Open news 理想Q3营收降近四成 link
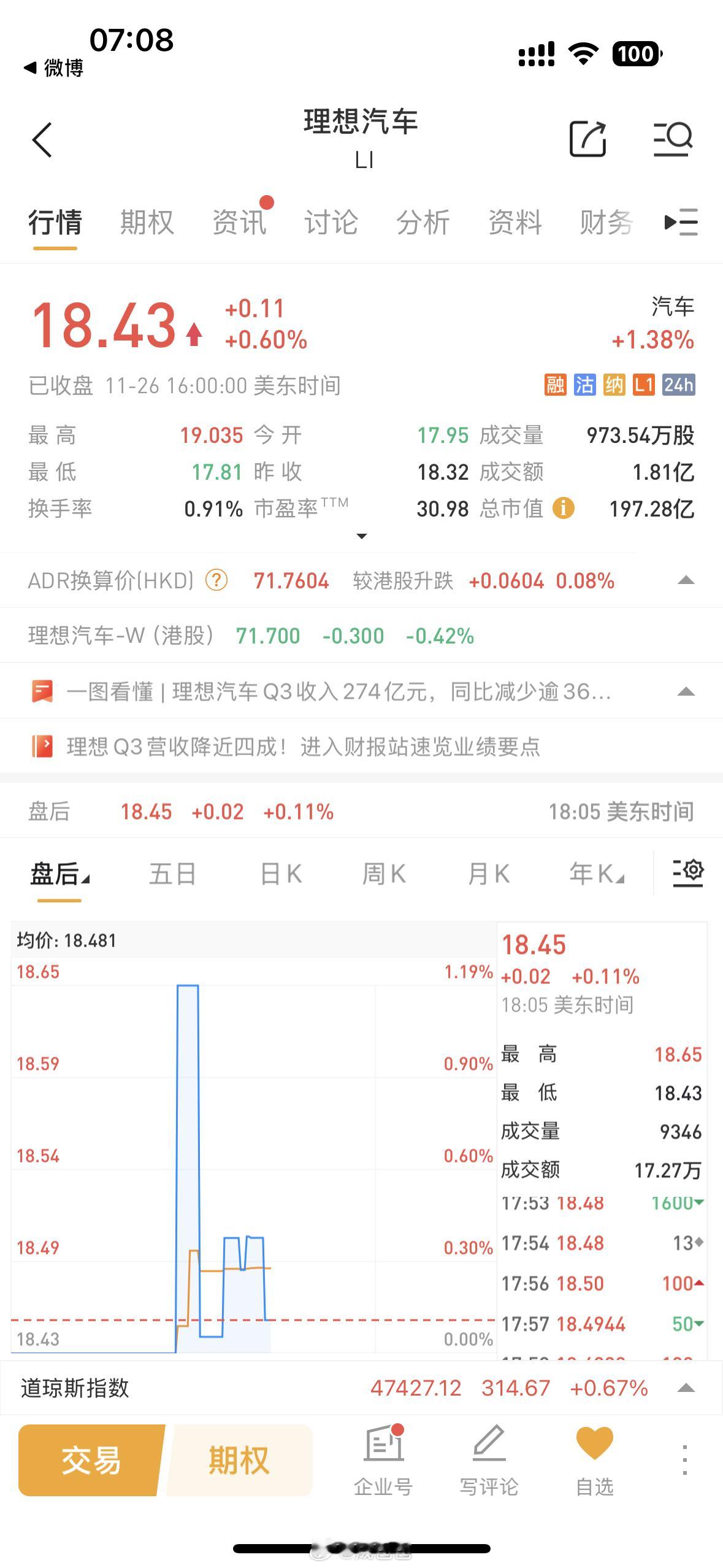 click(x=307, y=746)
